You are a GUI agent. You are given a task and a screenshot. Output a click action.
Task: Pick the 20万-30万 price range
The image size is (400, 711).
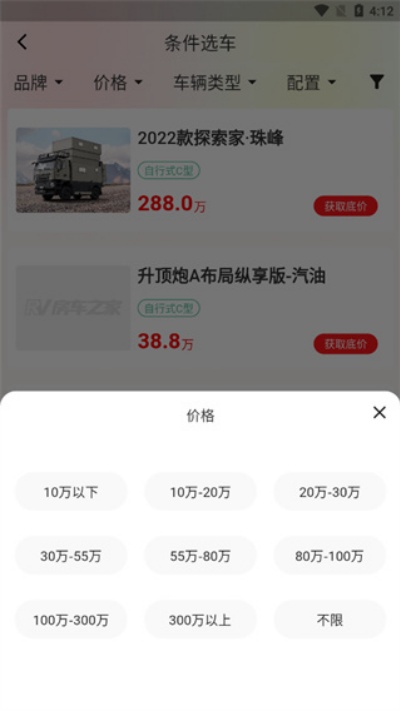(329, 492)
